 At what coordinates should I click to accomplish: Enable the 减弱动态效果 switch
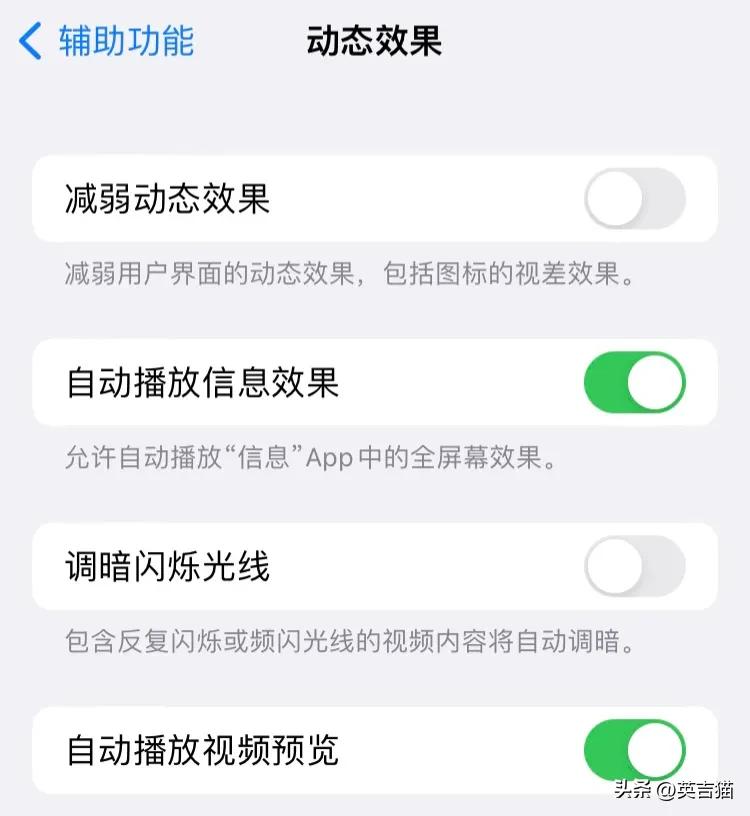tap(634, 199)
